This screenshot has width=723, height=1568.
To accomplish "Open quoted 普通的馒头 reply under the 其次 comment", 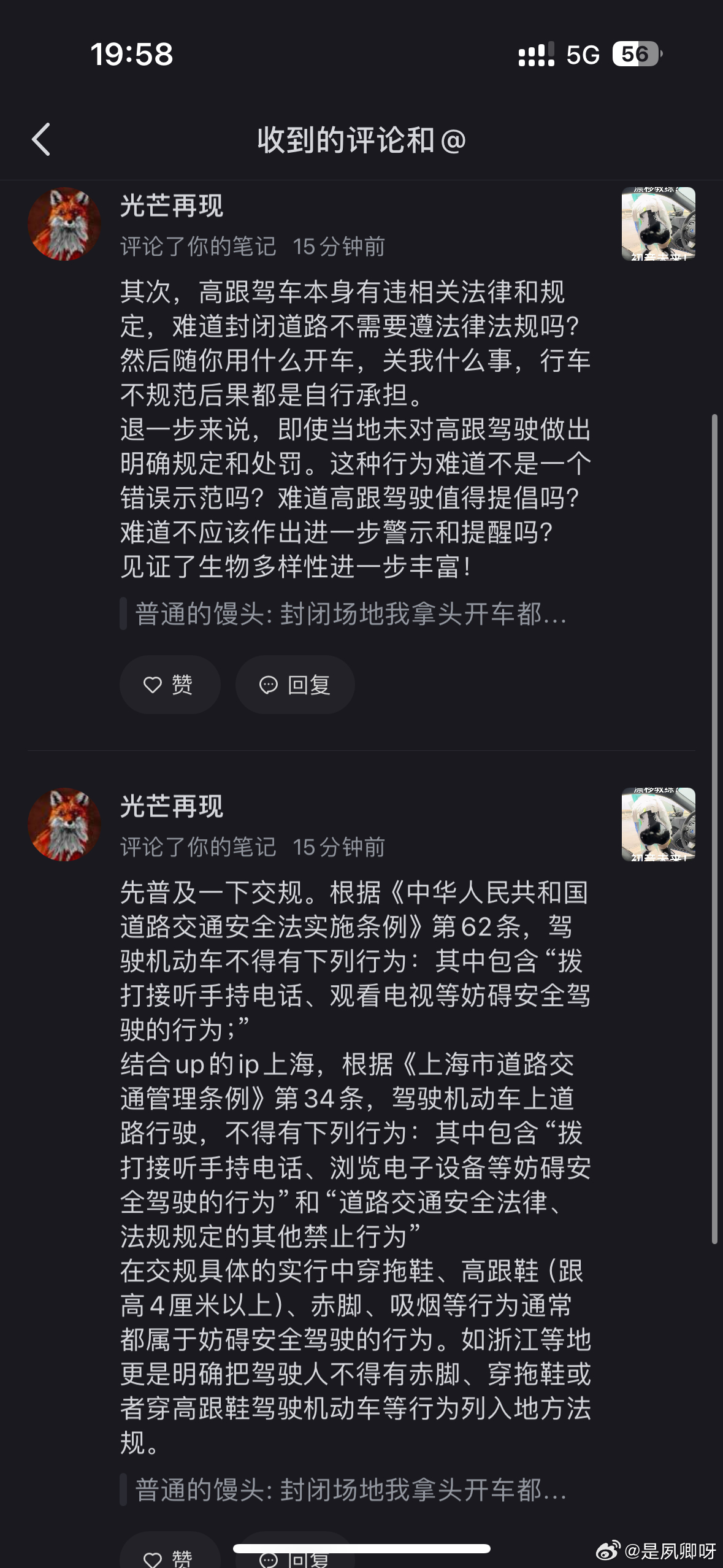I will (350, 614).
